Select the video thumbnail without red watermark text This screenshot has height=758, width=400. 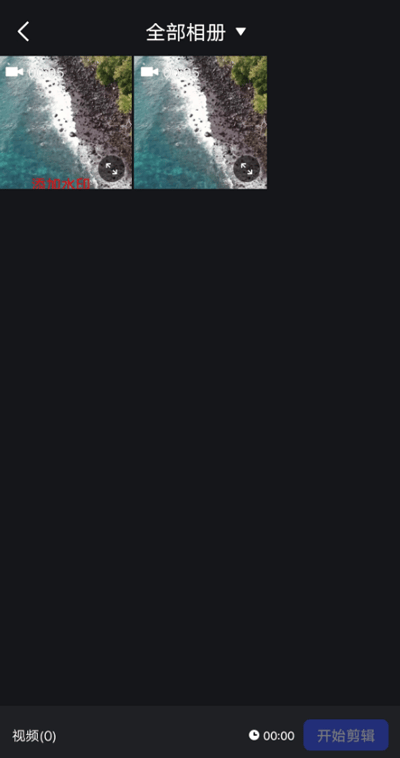pyautogui.click(x=200, y=122)
